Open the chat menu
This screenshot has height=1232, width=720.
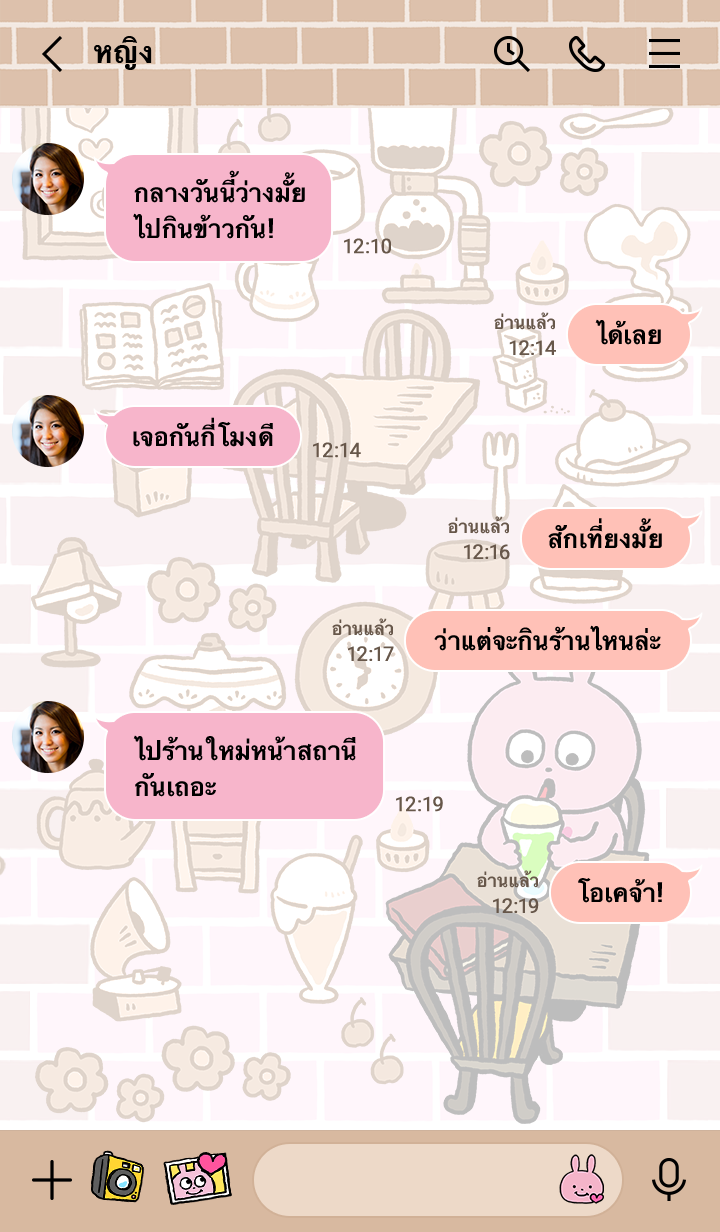point(664,54)
